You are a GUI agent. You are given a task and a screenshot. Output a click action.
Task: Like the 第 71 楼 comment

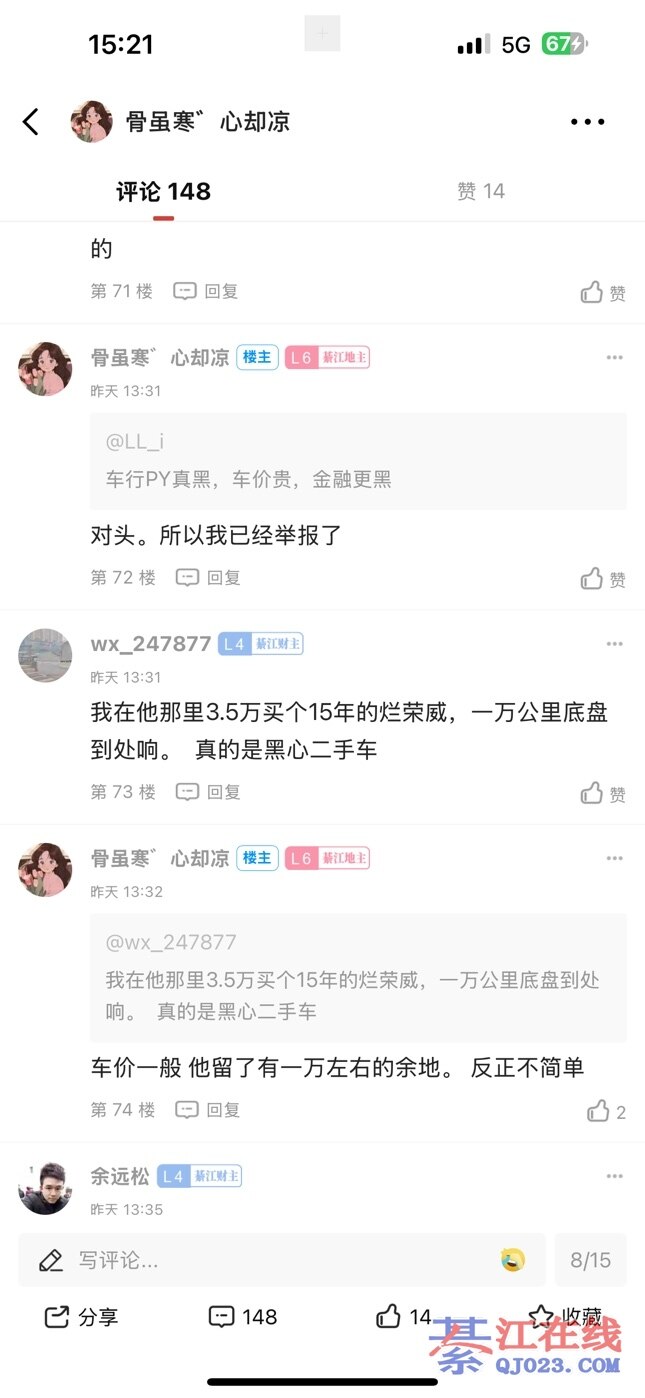(x=603, y=292)
